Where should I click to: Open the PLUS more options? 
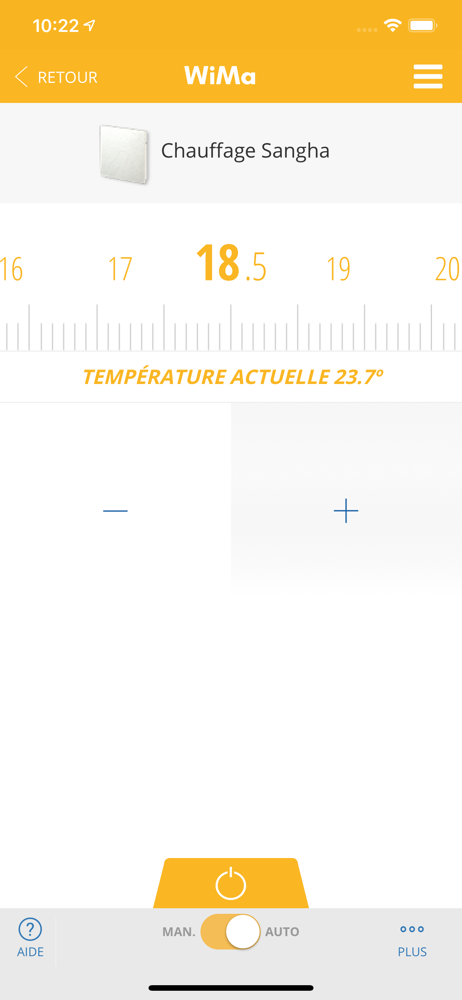(x=412, y=941)
